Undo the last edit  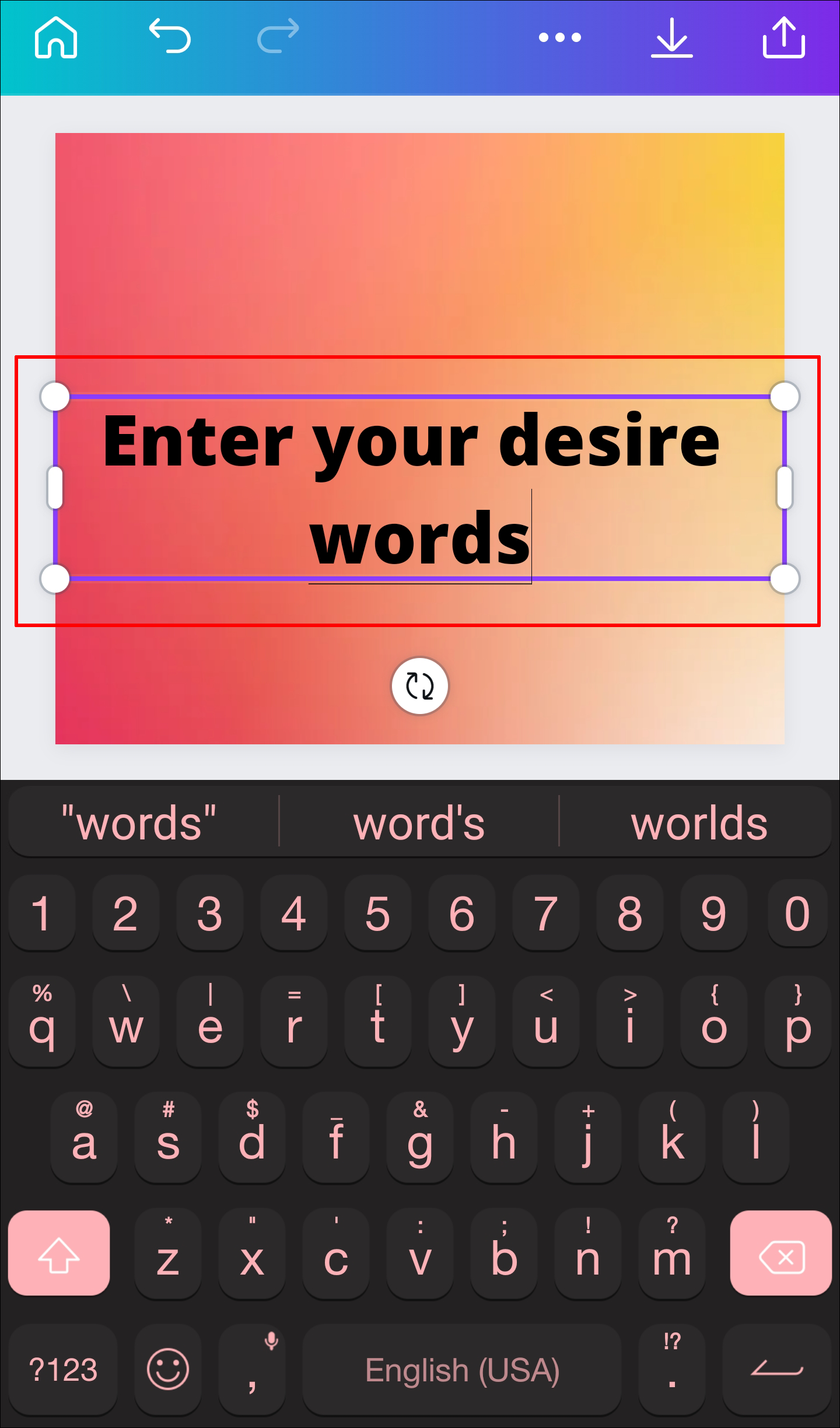point(170,37)
